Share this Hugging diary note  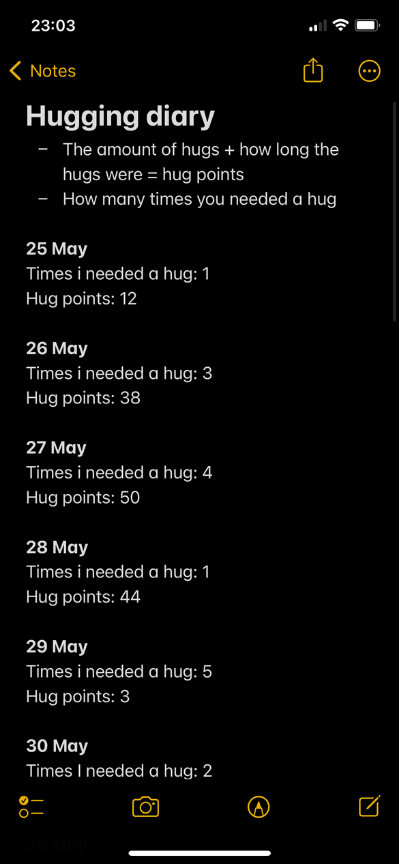[313, 71]
